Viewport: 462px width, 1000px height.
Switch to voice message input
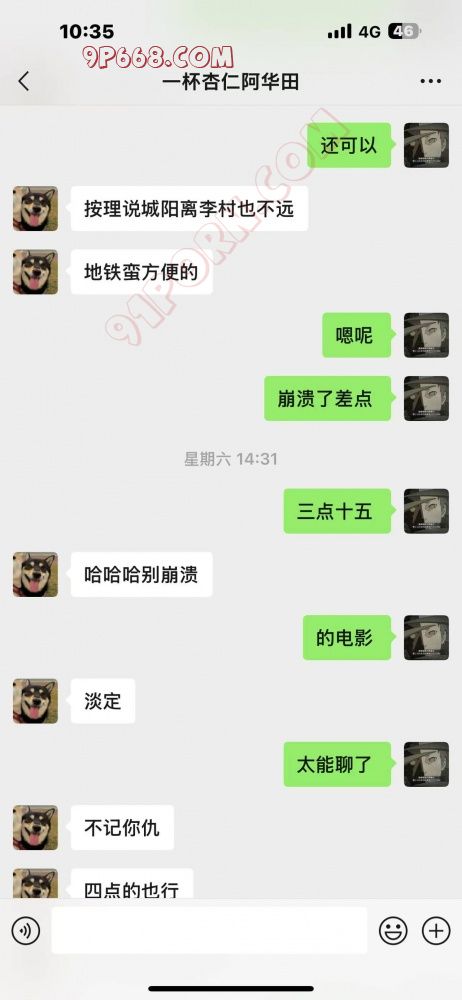(26, 931)
